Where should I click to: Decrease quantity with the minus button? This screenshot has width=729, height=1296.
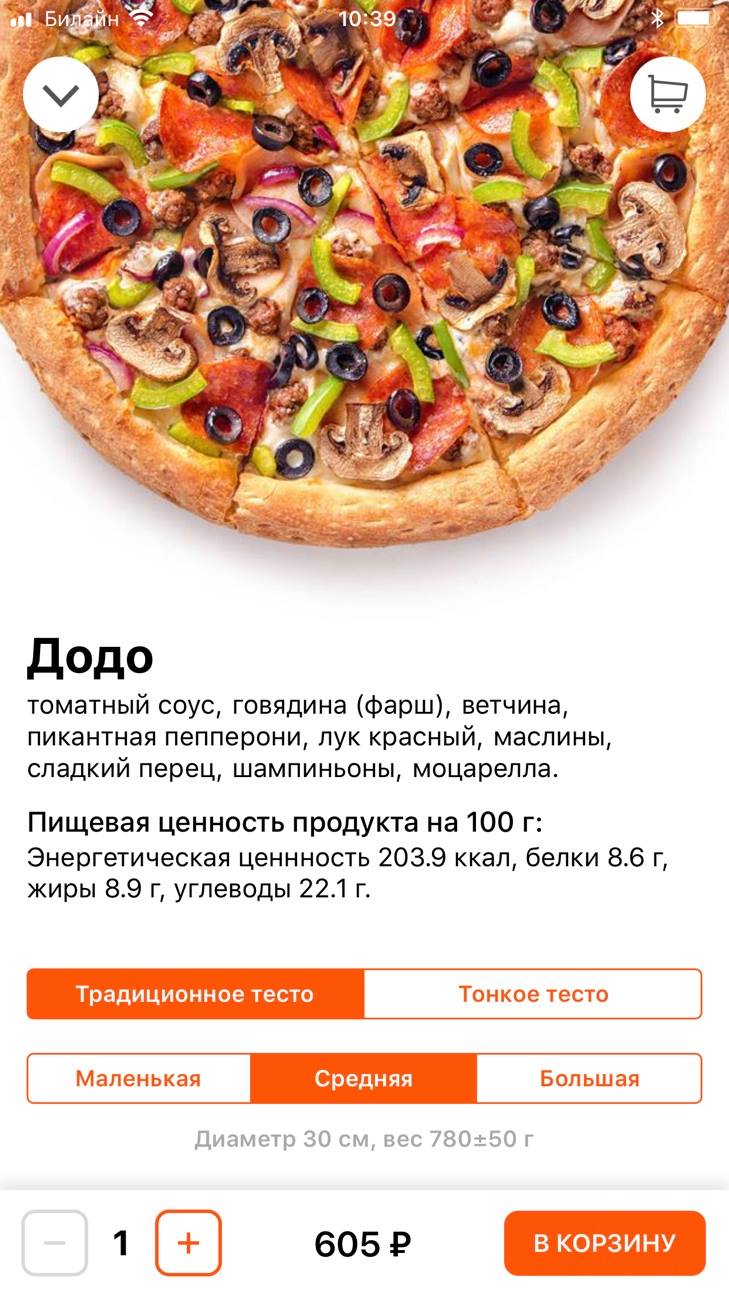(55, 1243)
